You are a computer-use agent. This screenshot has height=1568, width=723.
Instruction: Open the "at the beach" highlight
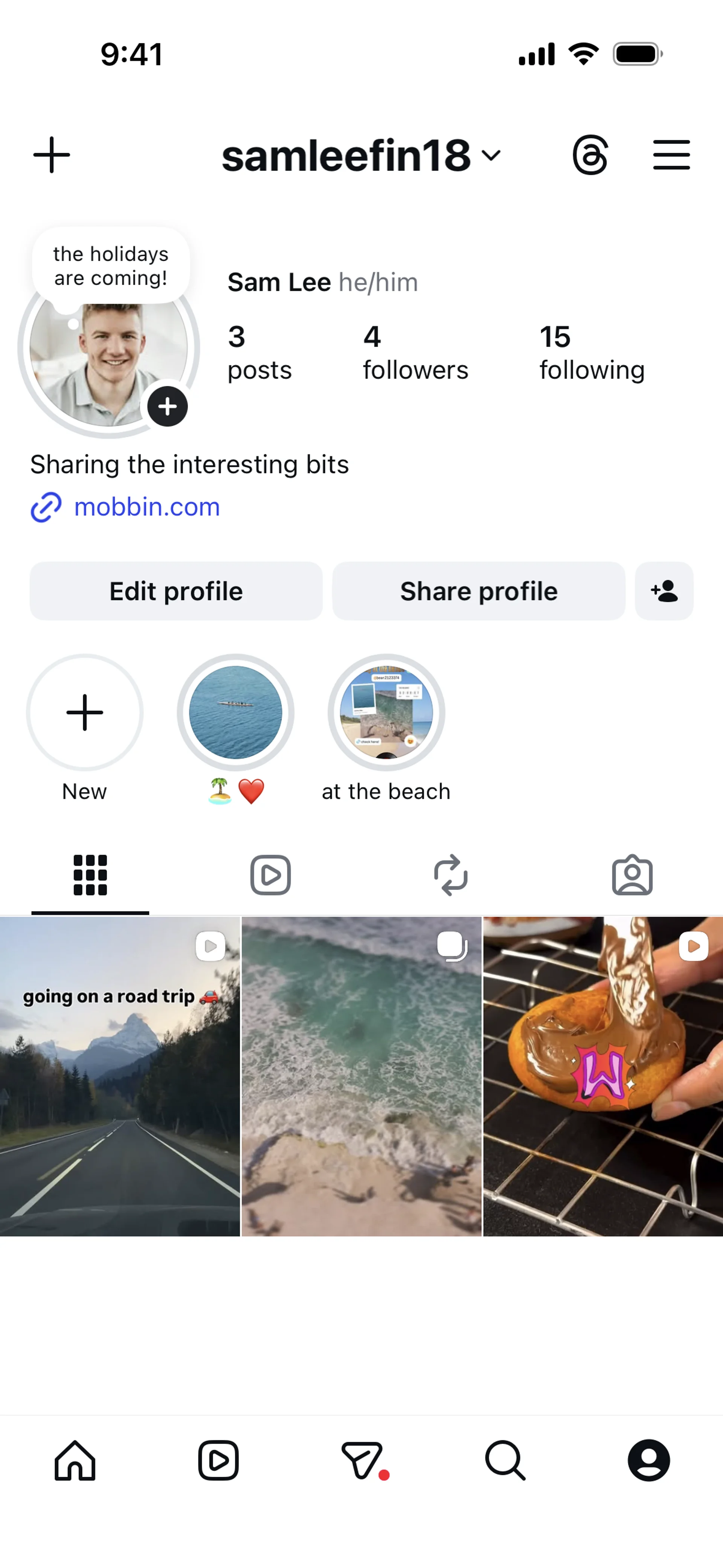pyautogui.click(x=386, y=713)
